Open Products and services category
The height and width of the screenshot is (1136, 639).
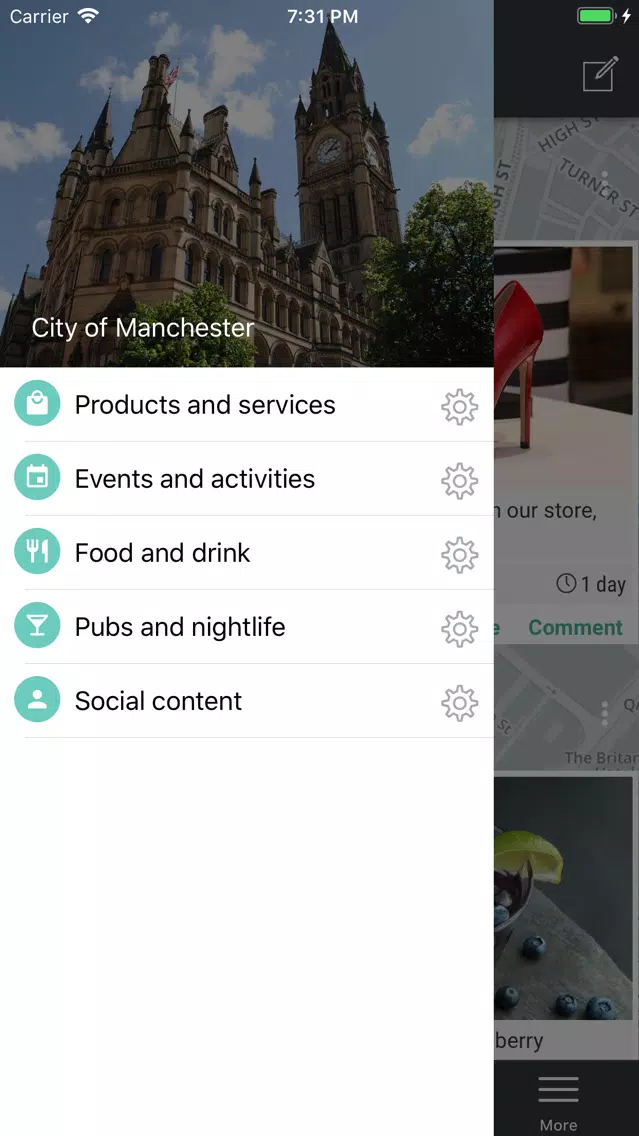205,405
